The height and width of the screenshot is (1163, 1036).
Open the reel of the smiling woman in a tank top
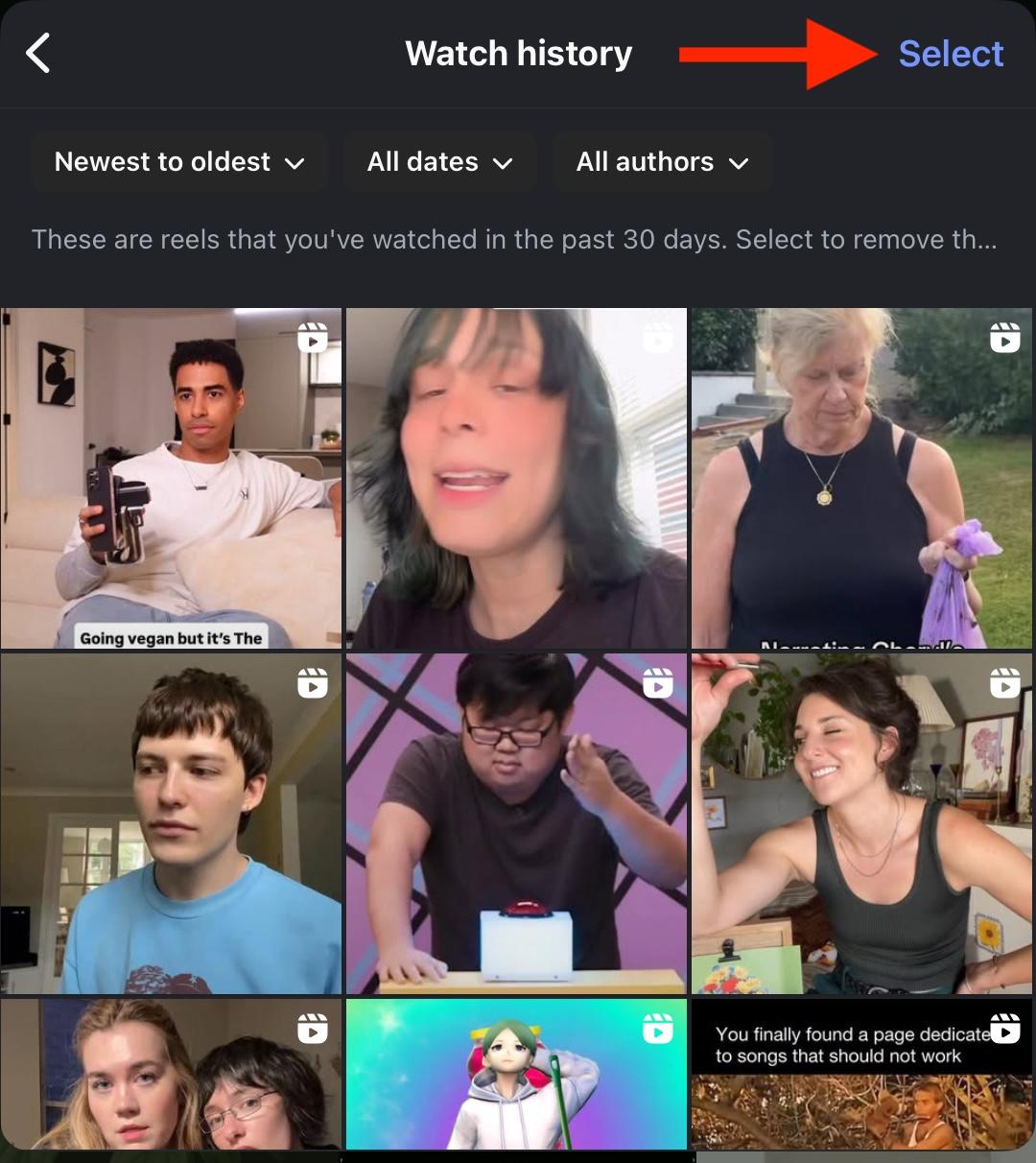coord(861,823)
